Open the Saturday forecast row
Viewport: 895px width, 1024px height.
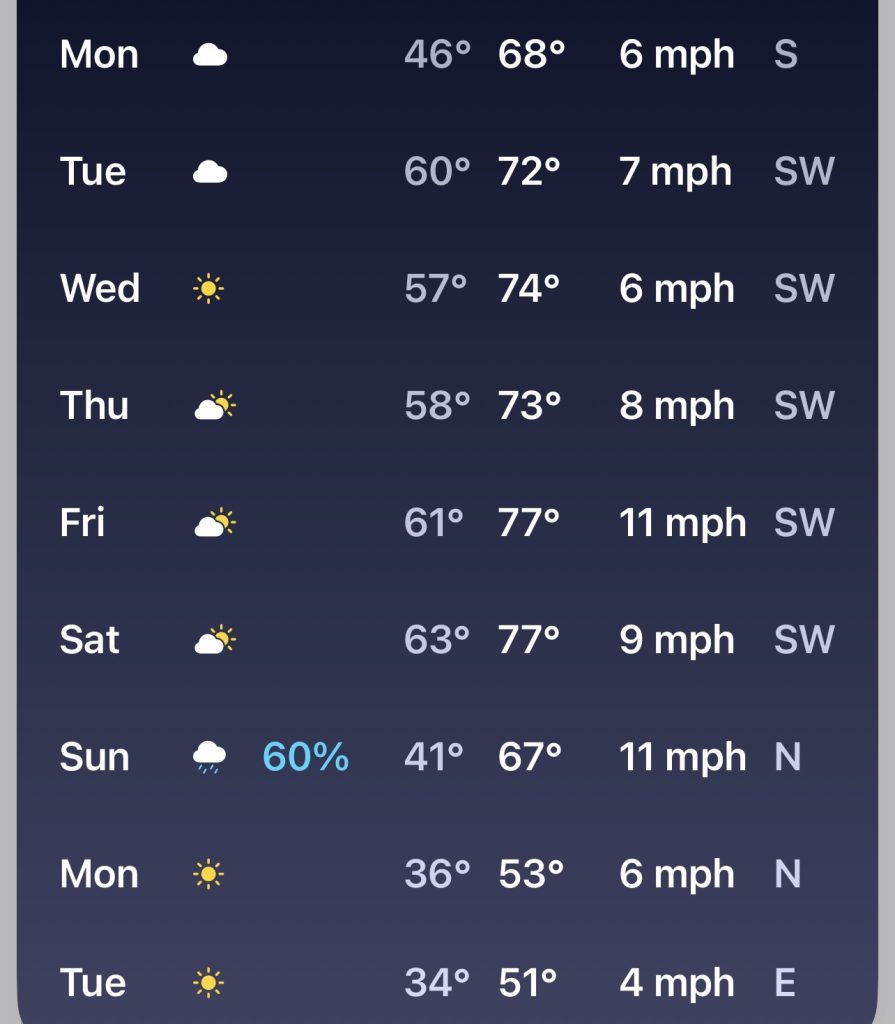447,639
